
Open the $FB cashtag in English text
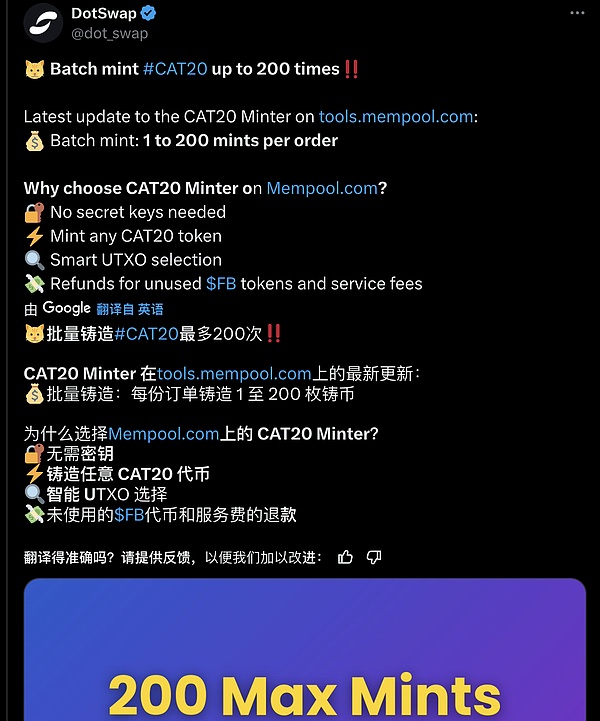coord(221,284)
